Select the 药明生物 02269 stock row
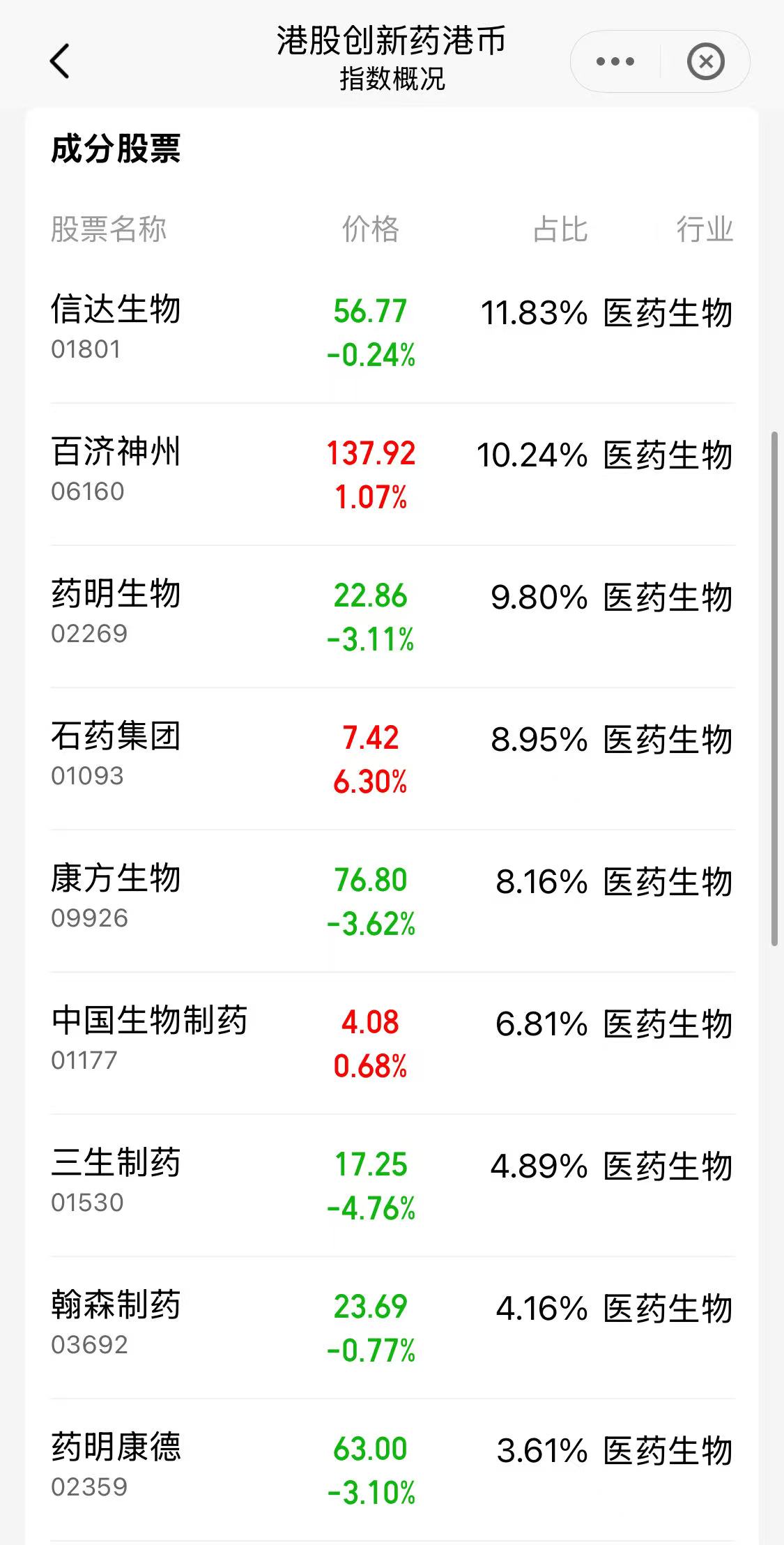 392,616
